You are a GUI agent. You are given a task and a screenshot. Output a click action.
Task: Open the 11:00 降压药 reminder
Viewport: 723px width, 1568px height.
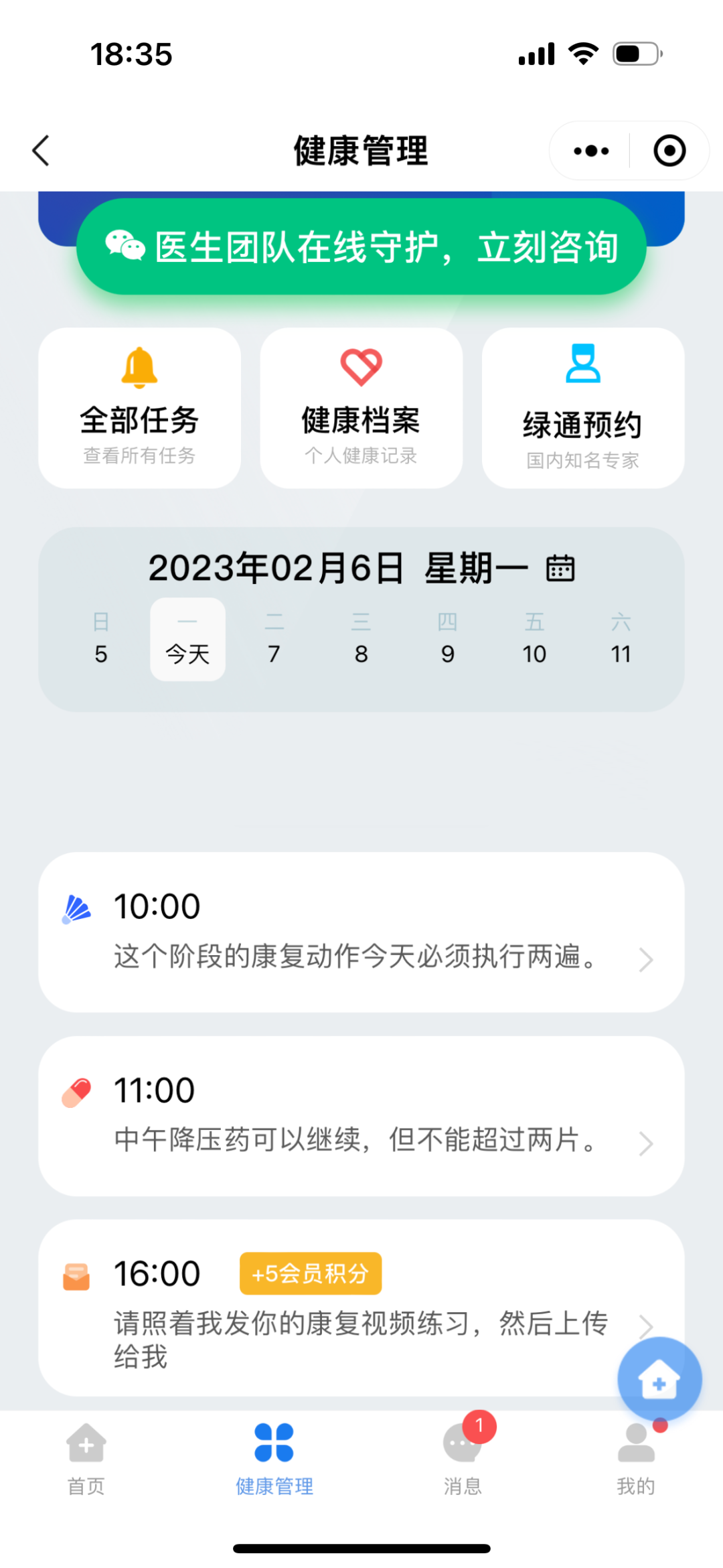361,1116
